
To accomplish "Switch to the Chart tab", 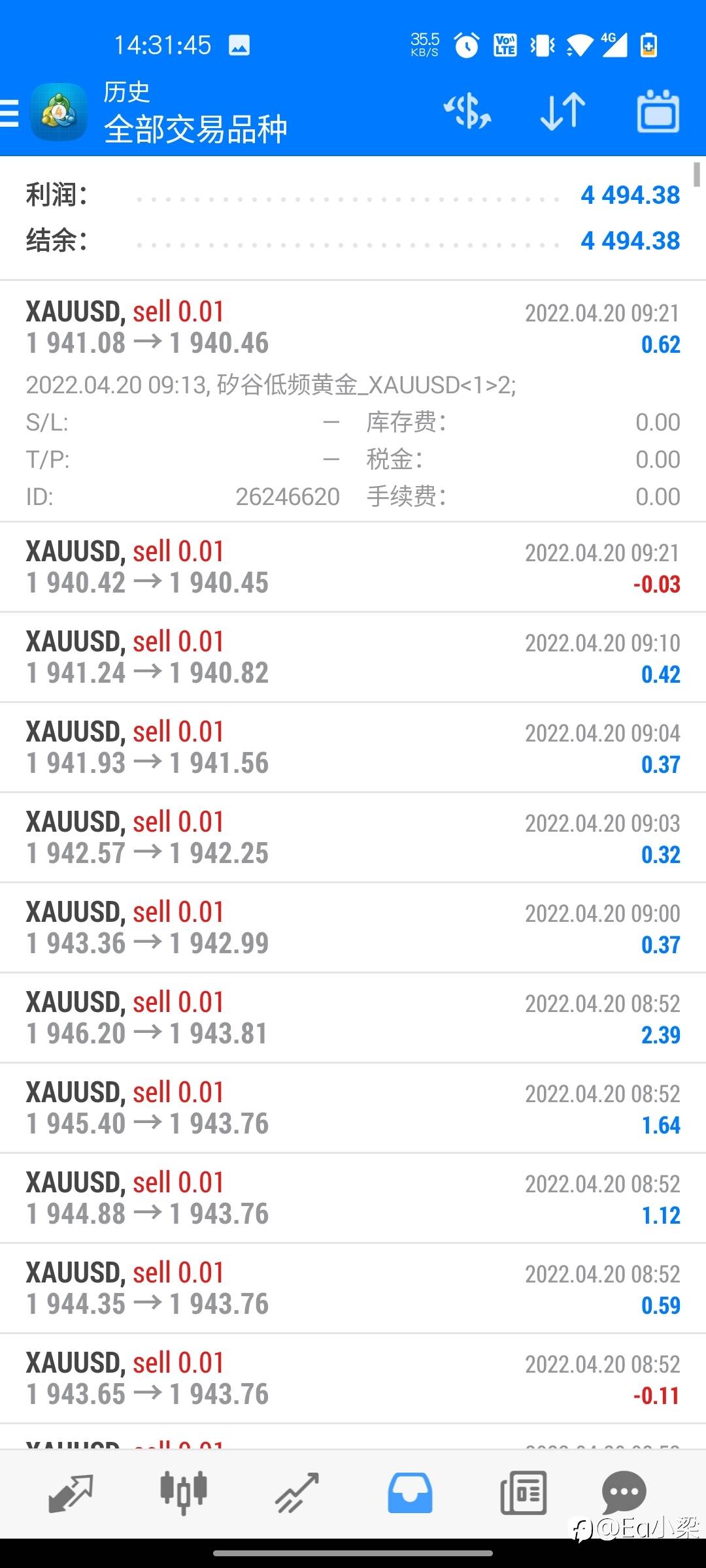I will 184,1493.
